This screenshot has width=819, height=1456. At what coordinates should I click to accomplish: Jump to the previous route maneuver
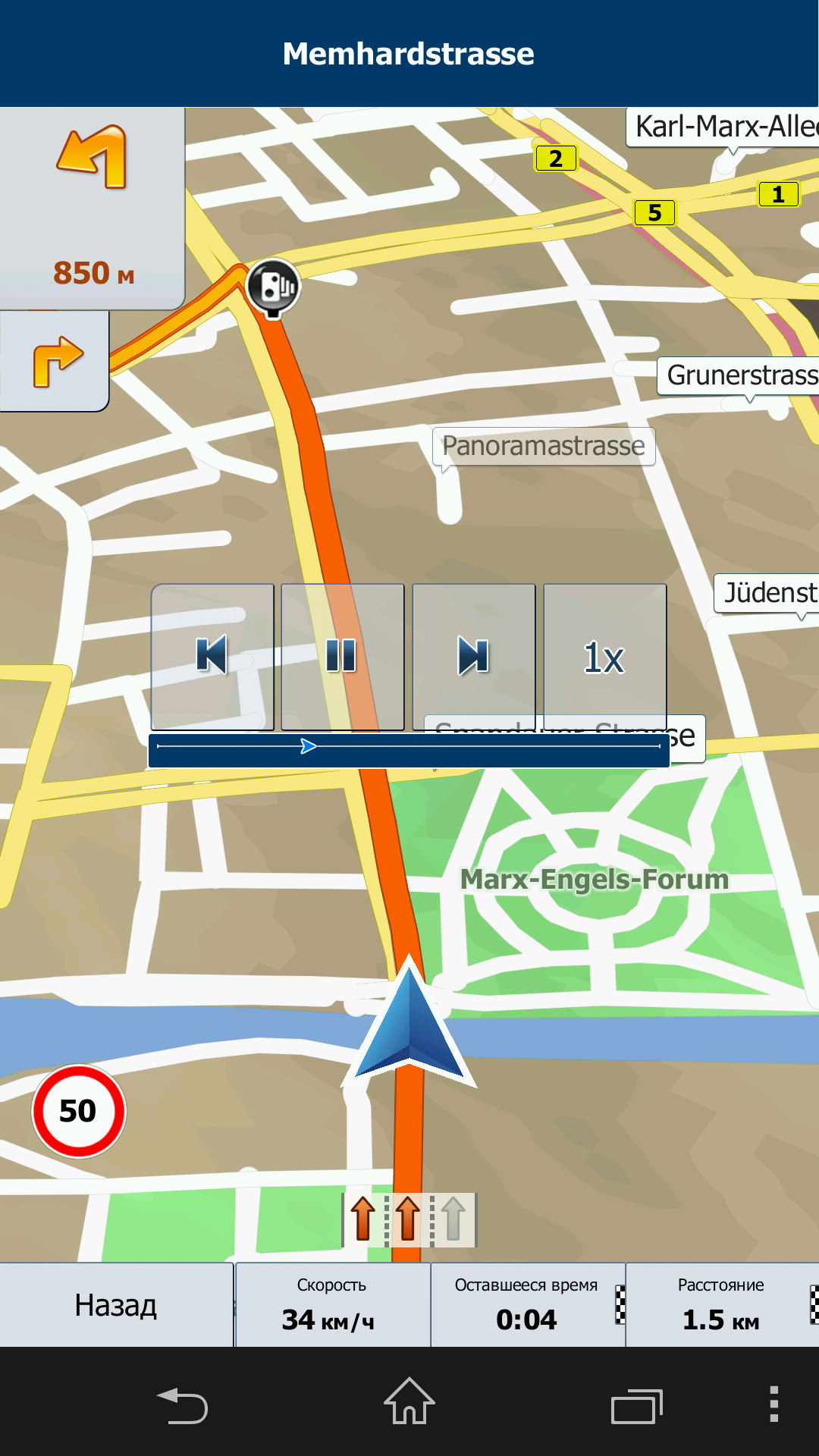pos(212,657)
